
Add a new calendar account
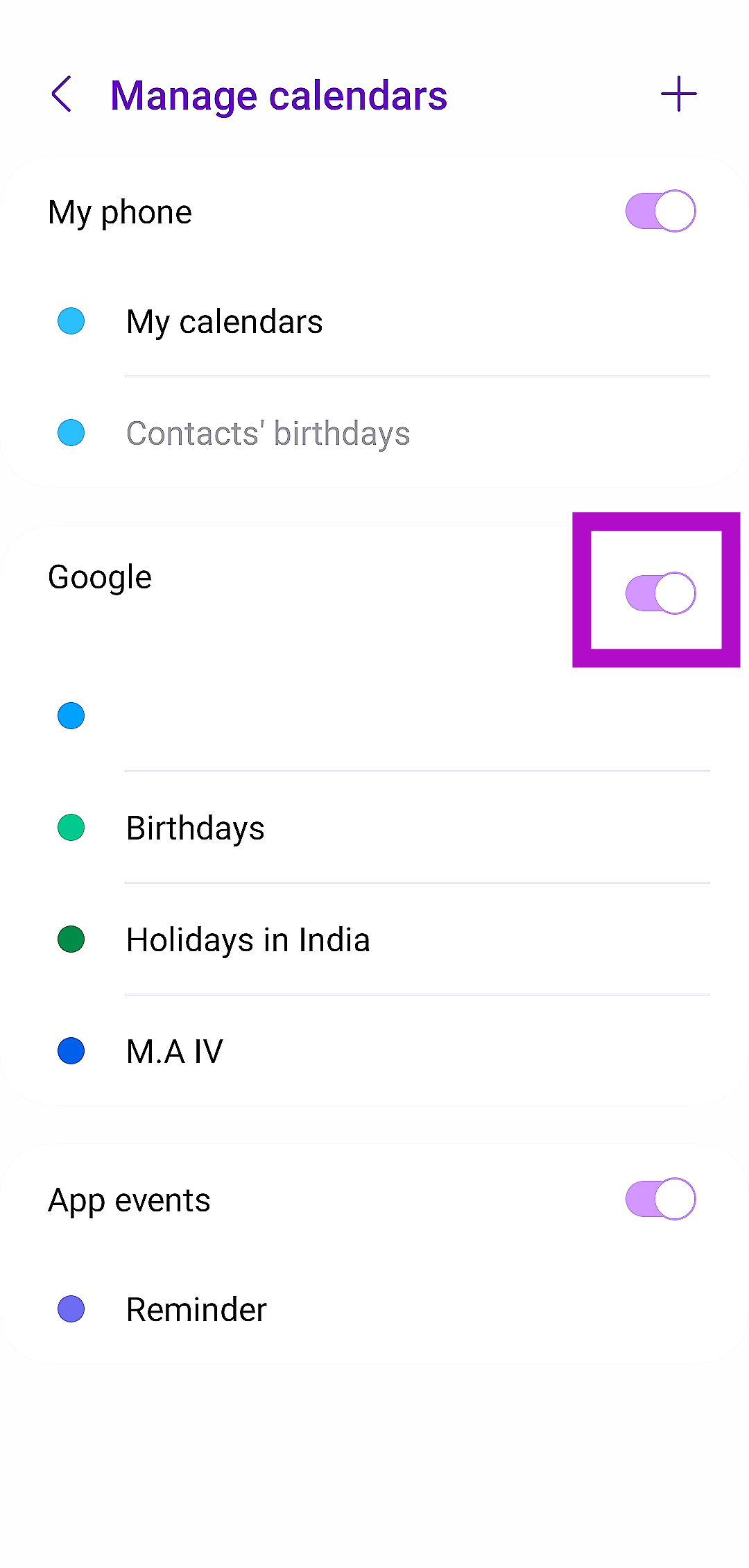tap(678, 94)
